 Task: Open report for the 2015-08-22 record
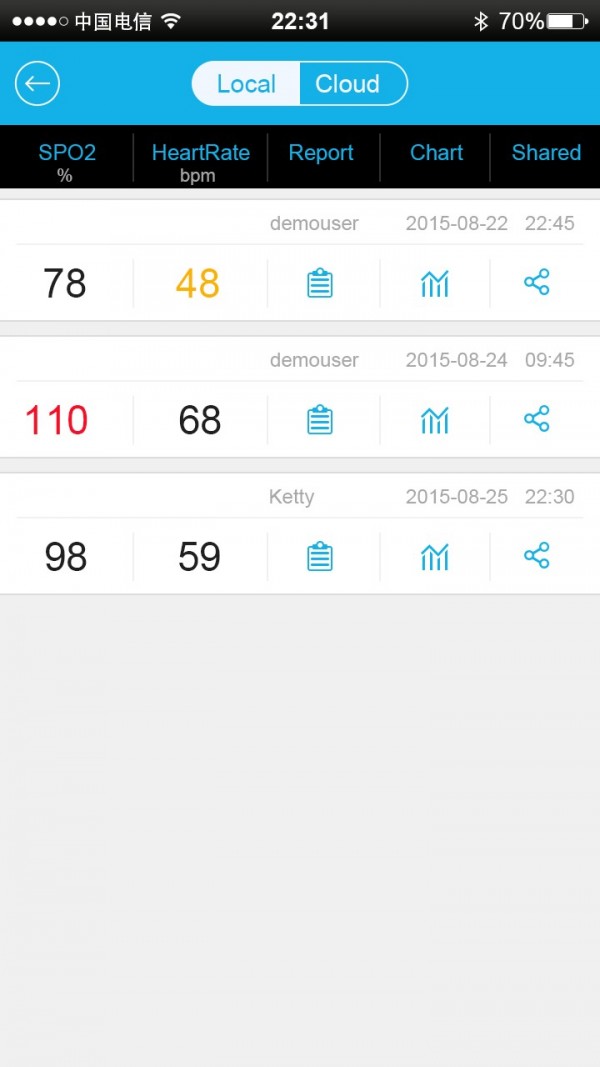[320, 283]
